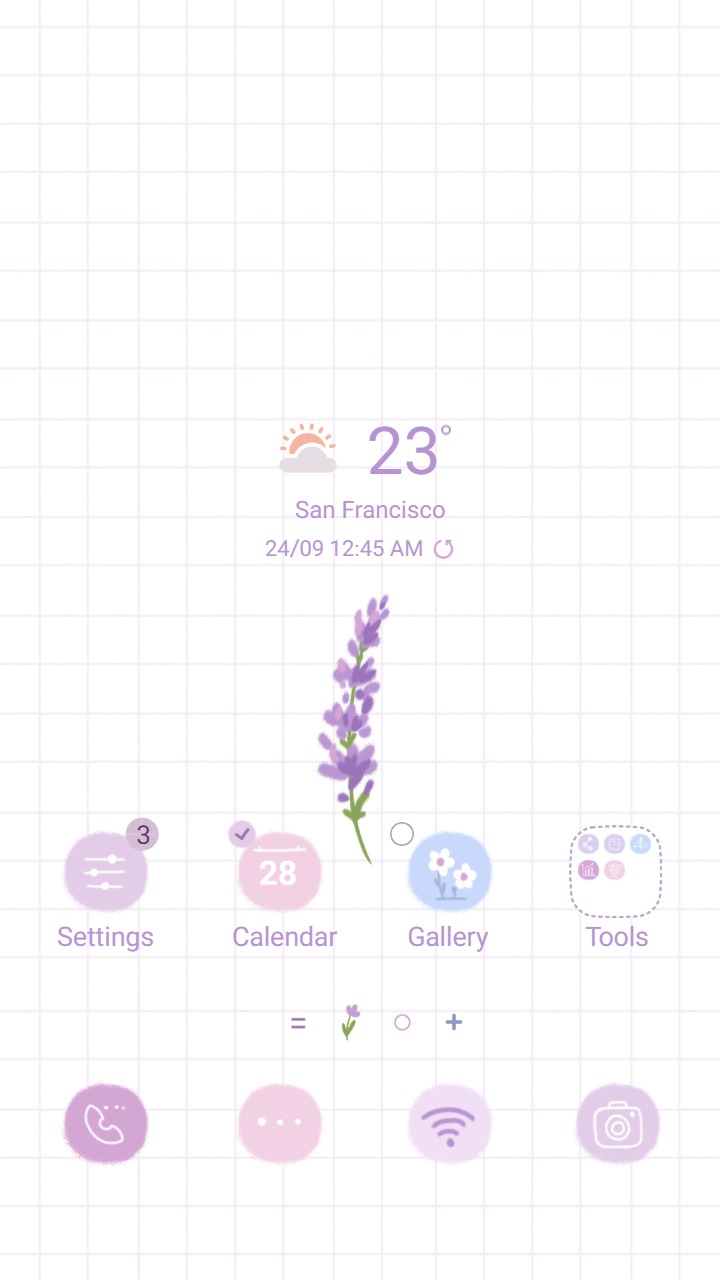The height and width of the screenshot is (1280, 720).
Task: Tap the equals sign page indicator
Action: (x=298, y=1022)
